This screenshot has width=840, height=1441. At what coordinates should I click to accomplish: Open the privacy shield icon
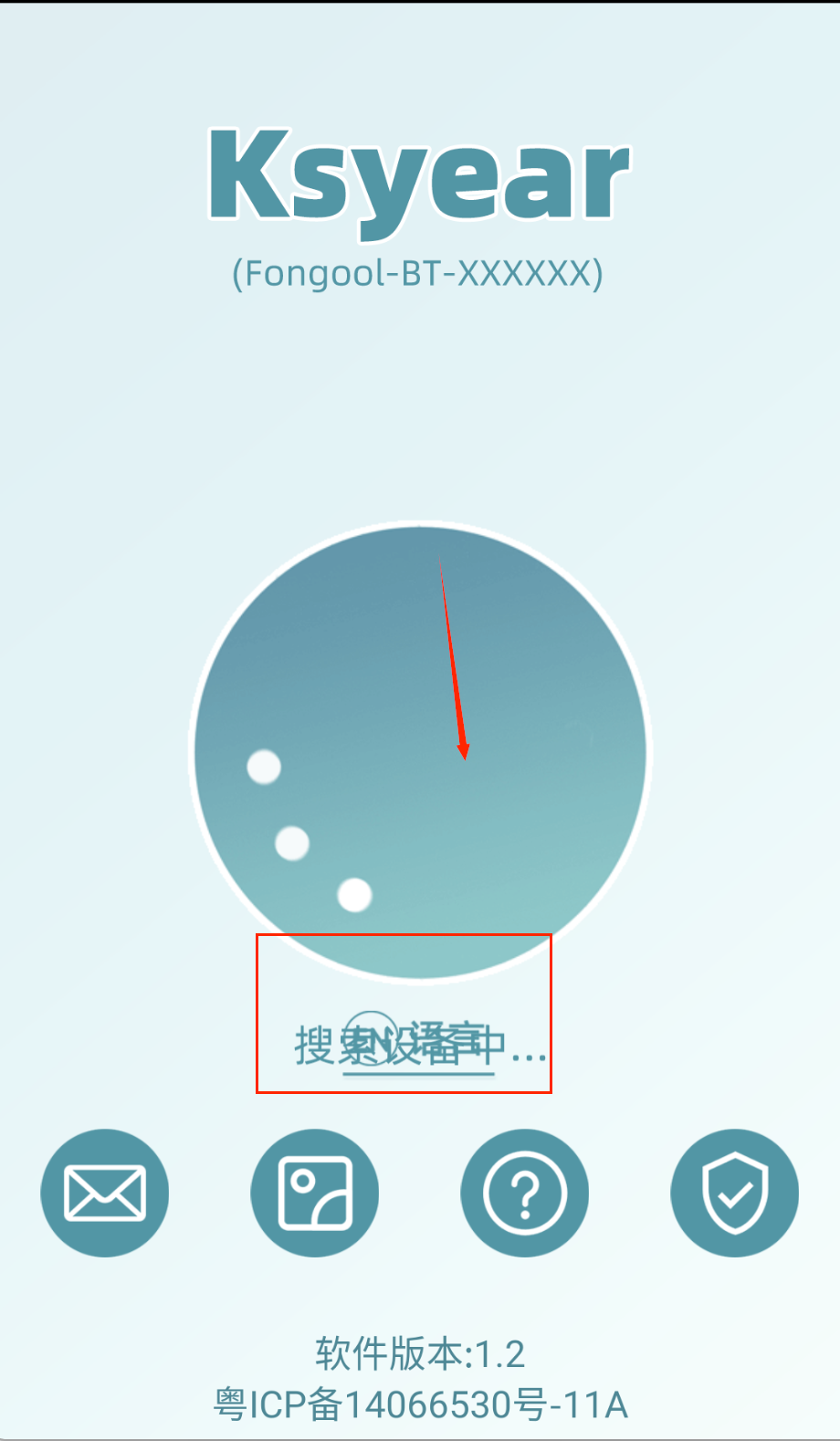point(734,1193)
